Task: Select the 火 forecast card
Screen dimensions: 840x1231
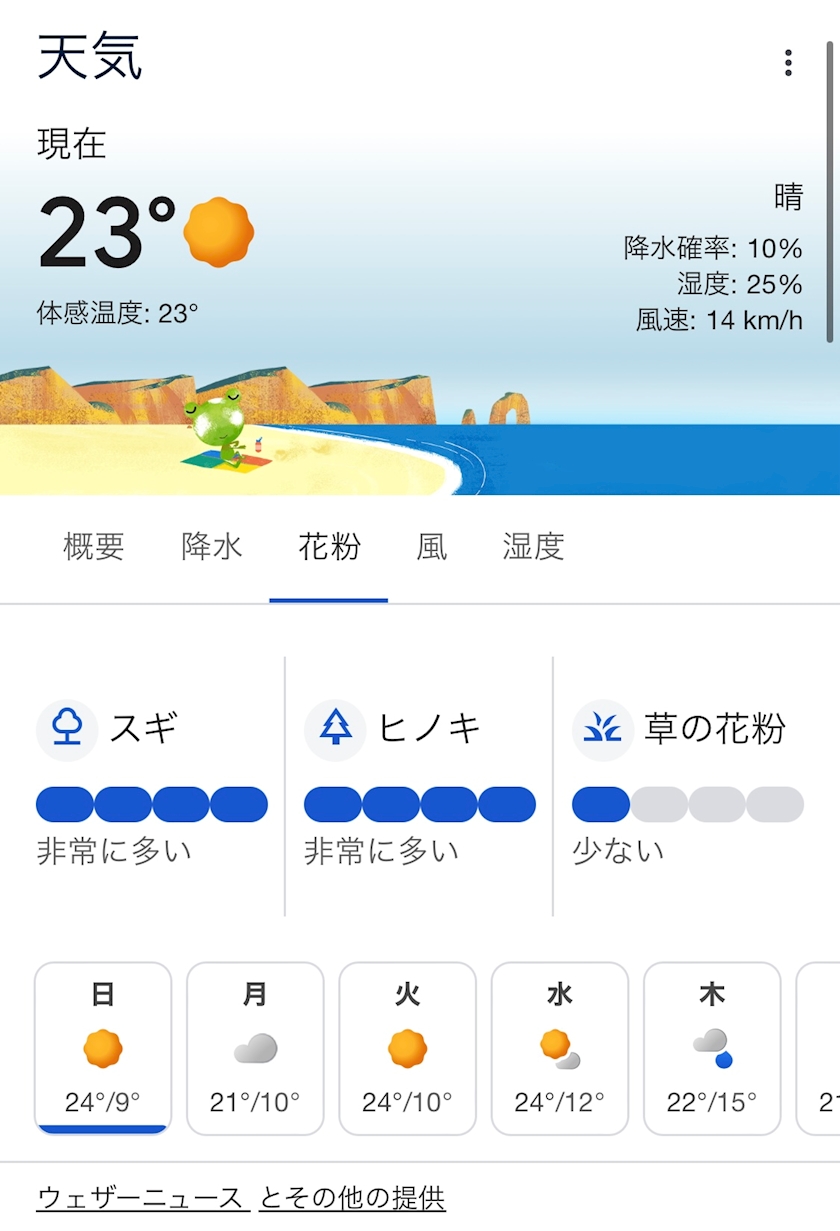Action: (407, 1048)
